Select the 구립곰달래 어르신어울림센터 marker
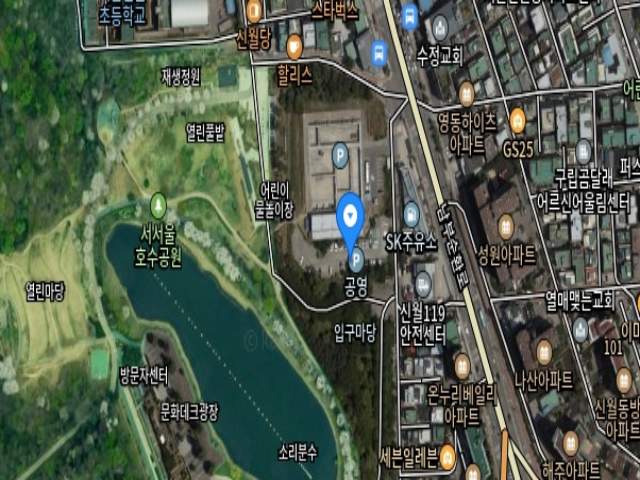Screen dimensions: 640x480 [583, 153]
